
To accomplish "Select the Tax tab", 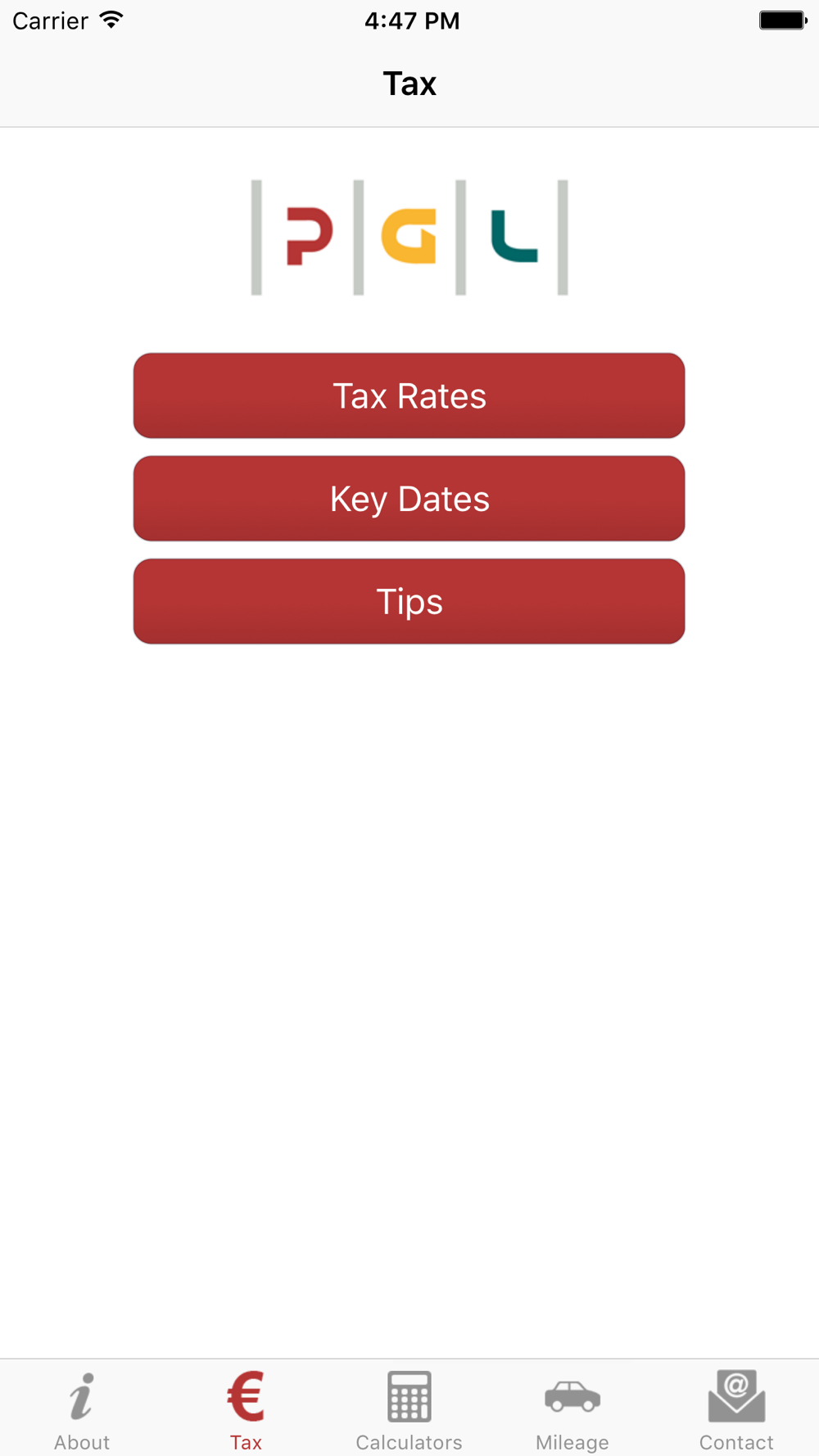I will [x=246, y=1409].
